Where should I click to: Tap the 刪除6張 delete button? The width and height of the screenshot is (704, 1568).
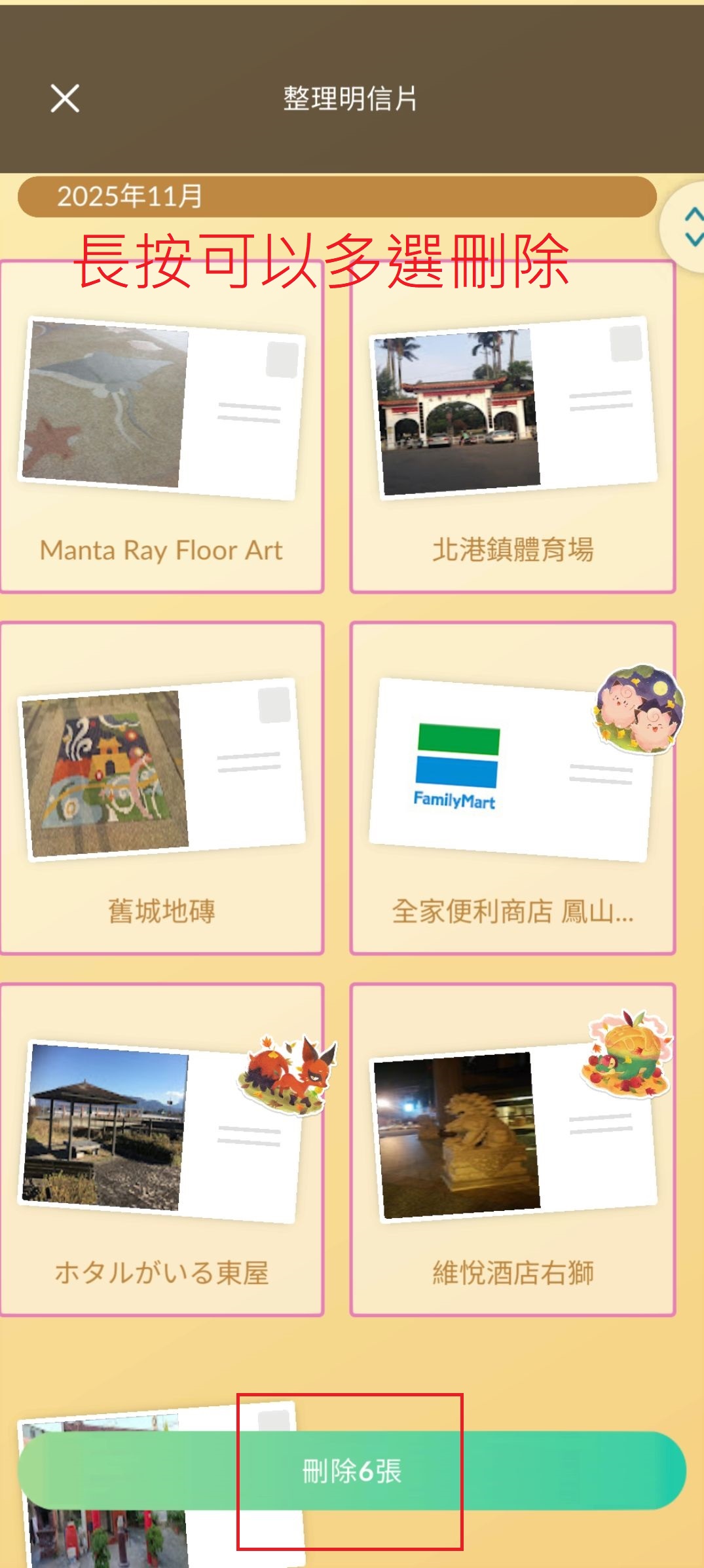[352, 1470]
